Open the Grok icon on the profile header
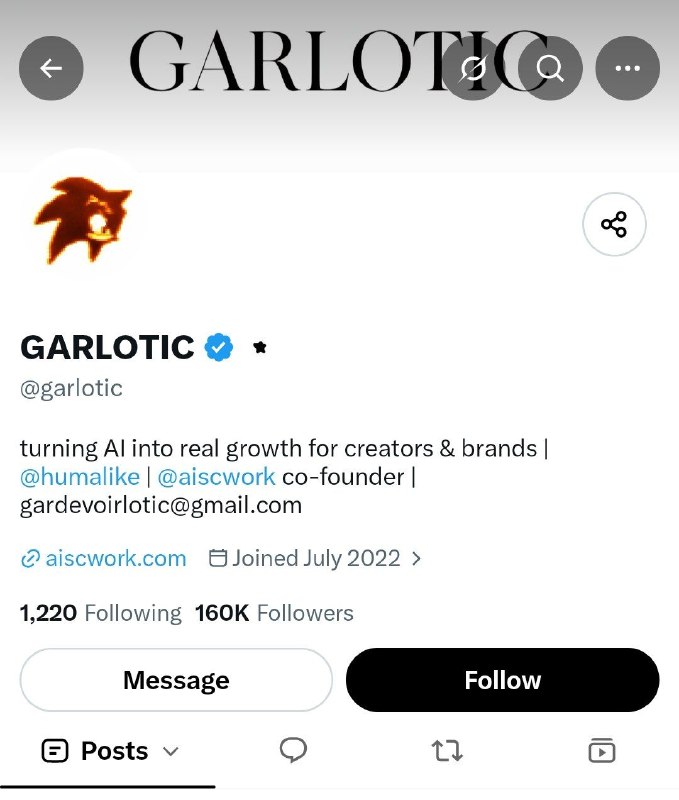 (473, 68)
